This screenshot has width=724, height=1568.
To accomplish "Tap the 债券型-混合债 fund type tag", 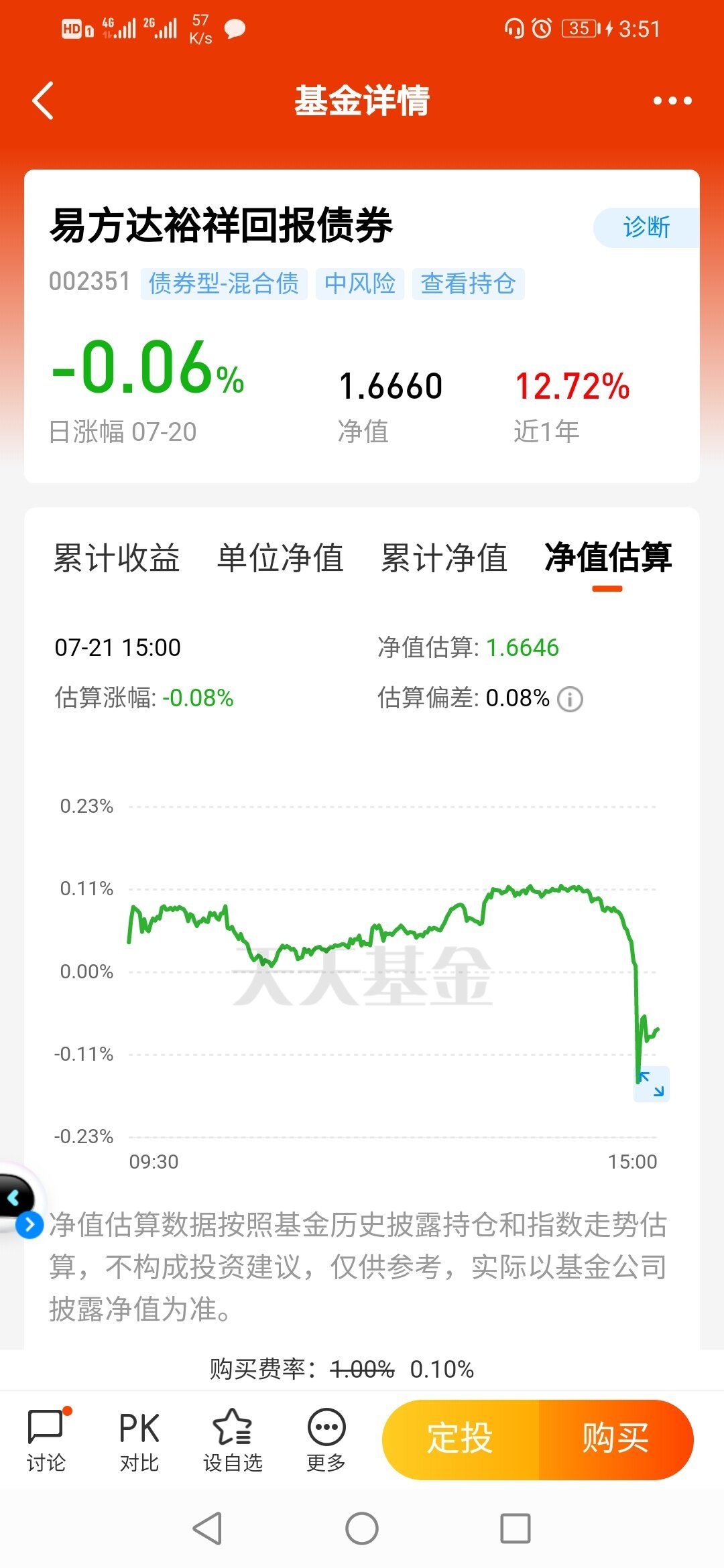I will [x=224, y=283].
